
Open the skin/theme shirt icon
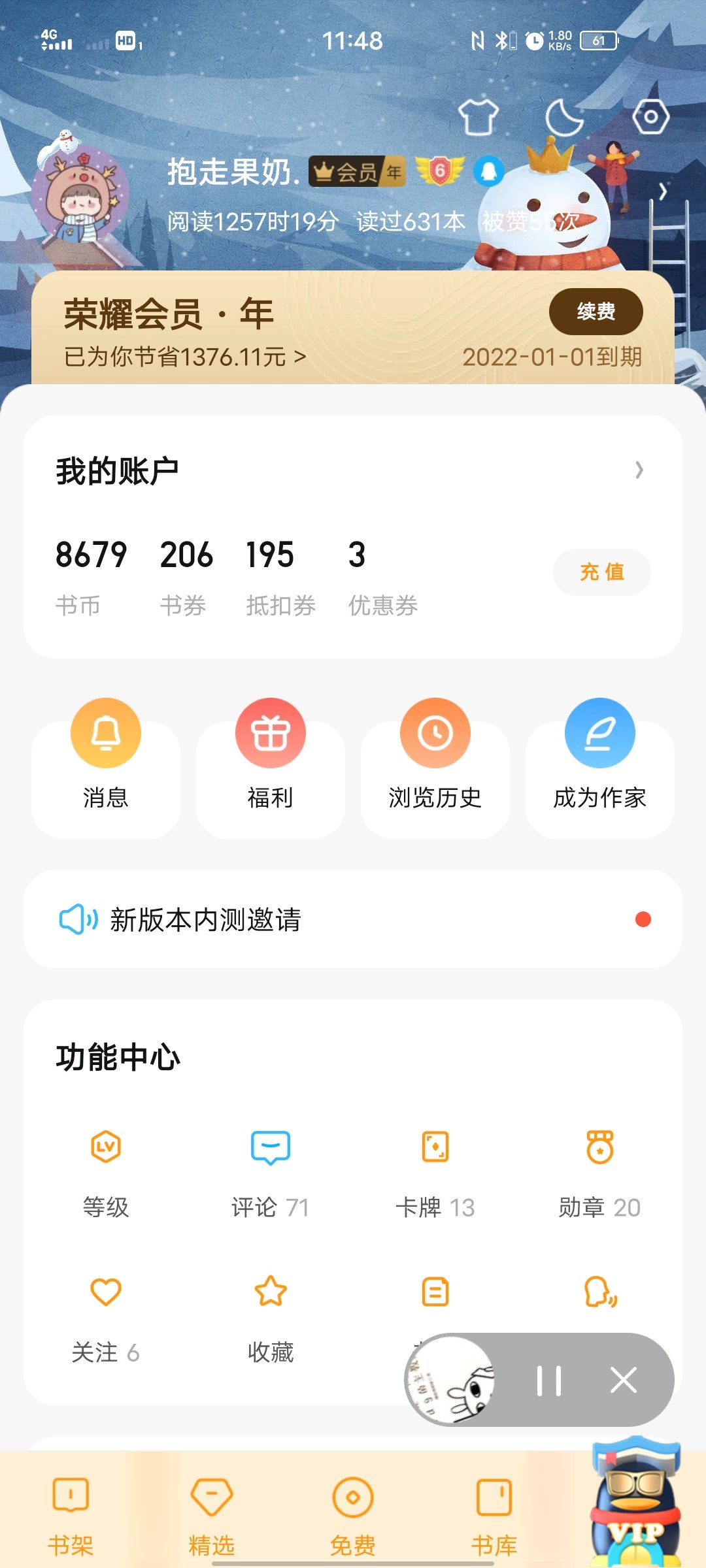(x=479, y=117)
